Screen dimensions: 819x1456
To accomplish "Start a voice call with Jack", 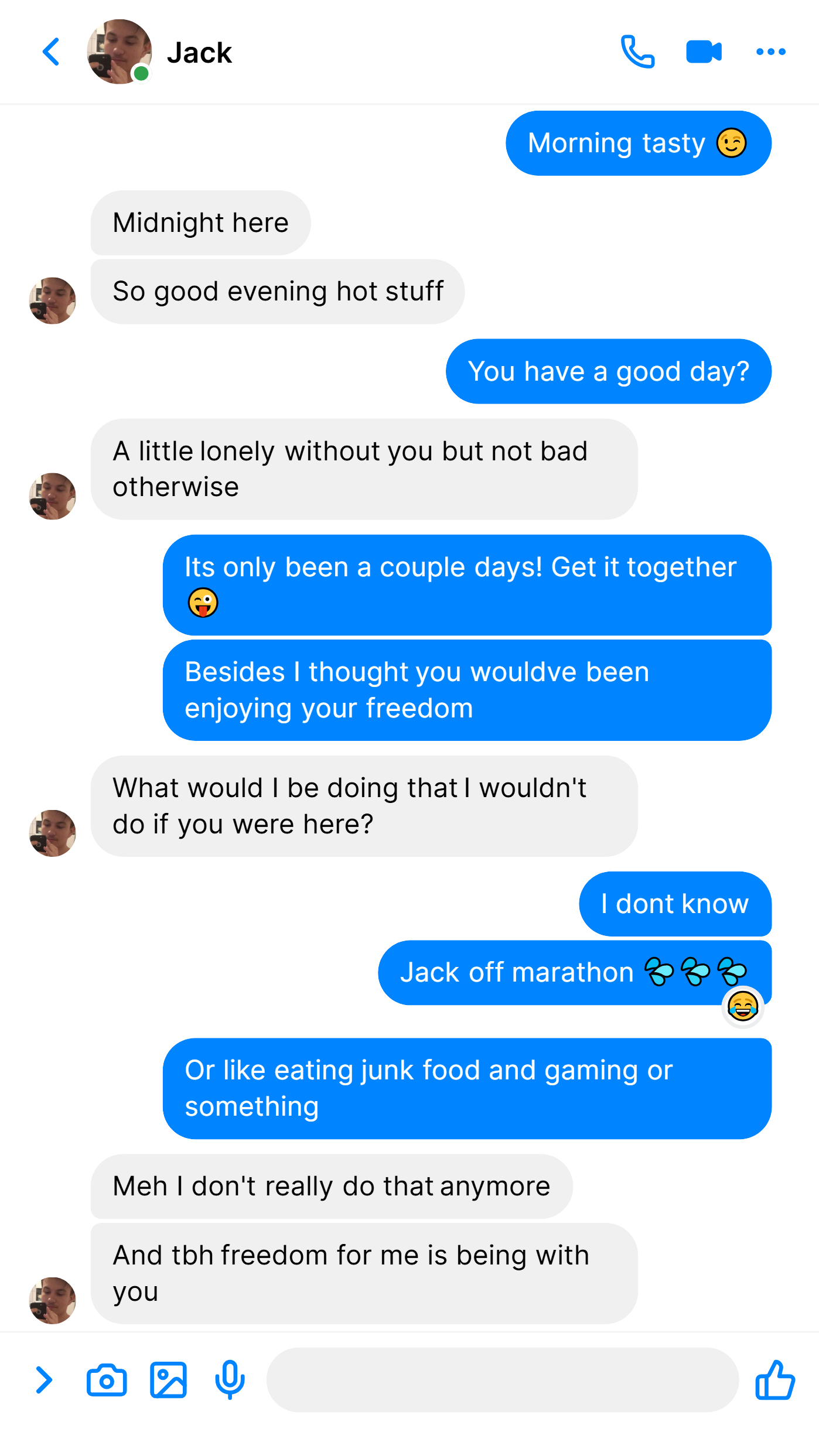I will point(637,52).
